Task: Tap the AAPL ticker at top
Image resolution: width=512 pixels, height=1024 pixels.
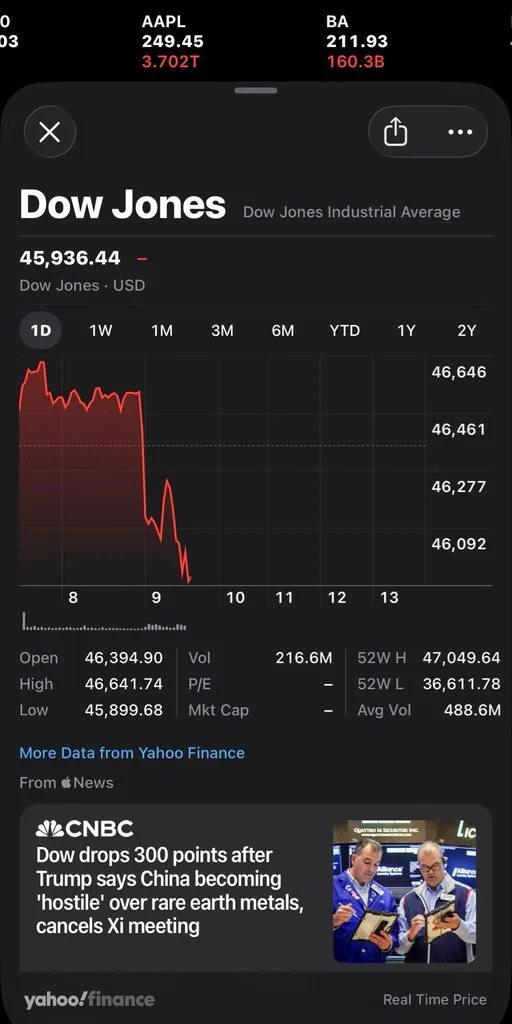Action: (172, 42)
